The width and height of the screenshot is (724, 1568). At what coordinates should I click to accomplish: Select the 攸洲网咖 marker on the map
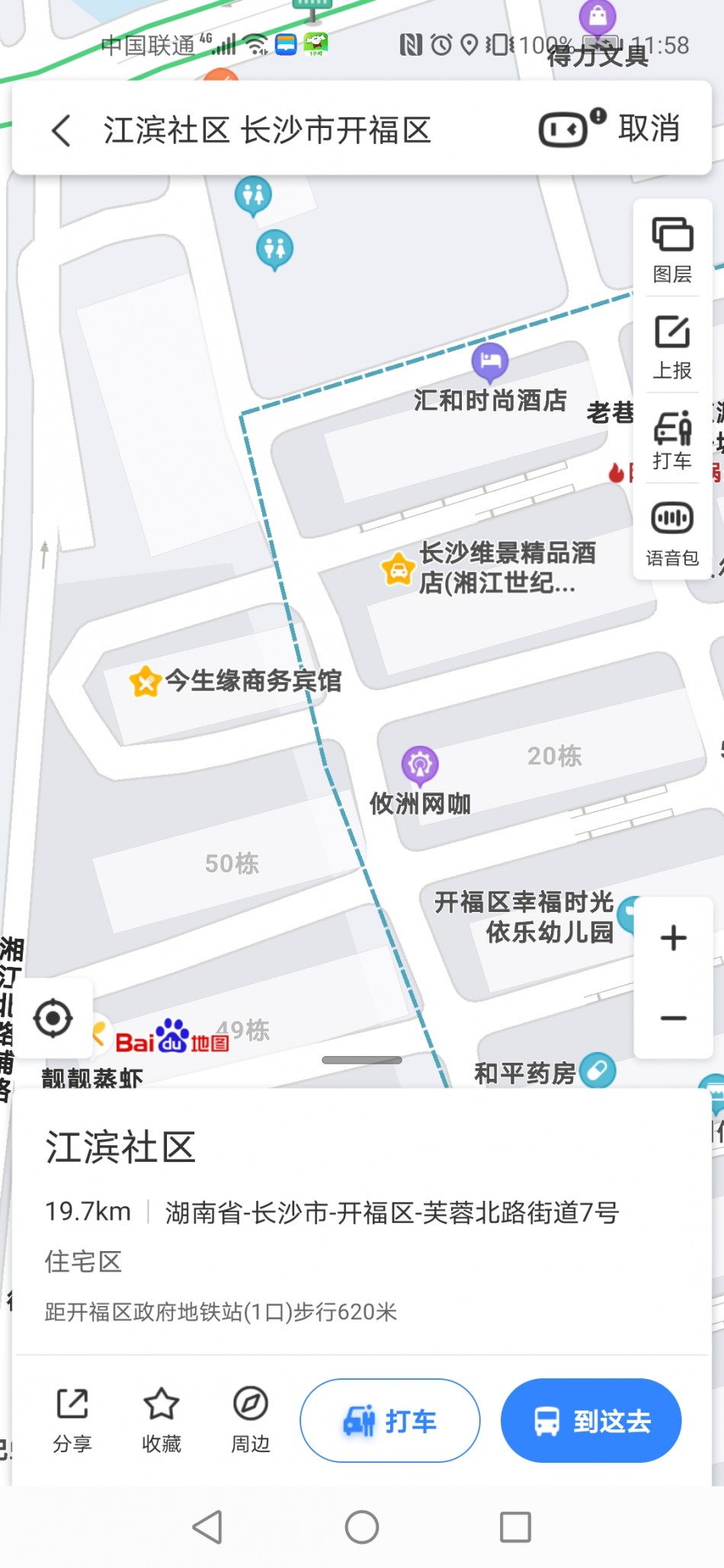click(x=420, y=764)
